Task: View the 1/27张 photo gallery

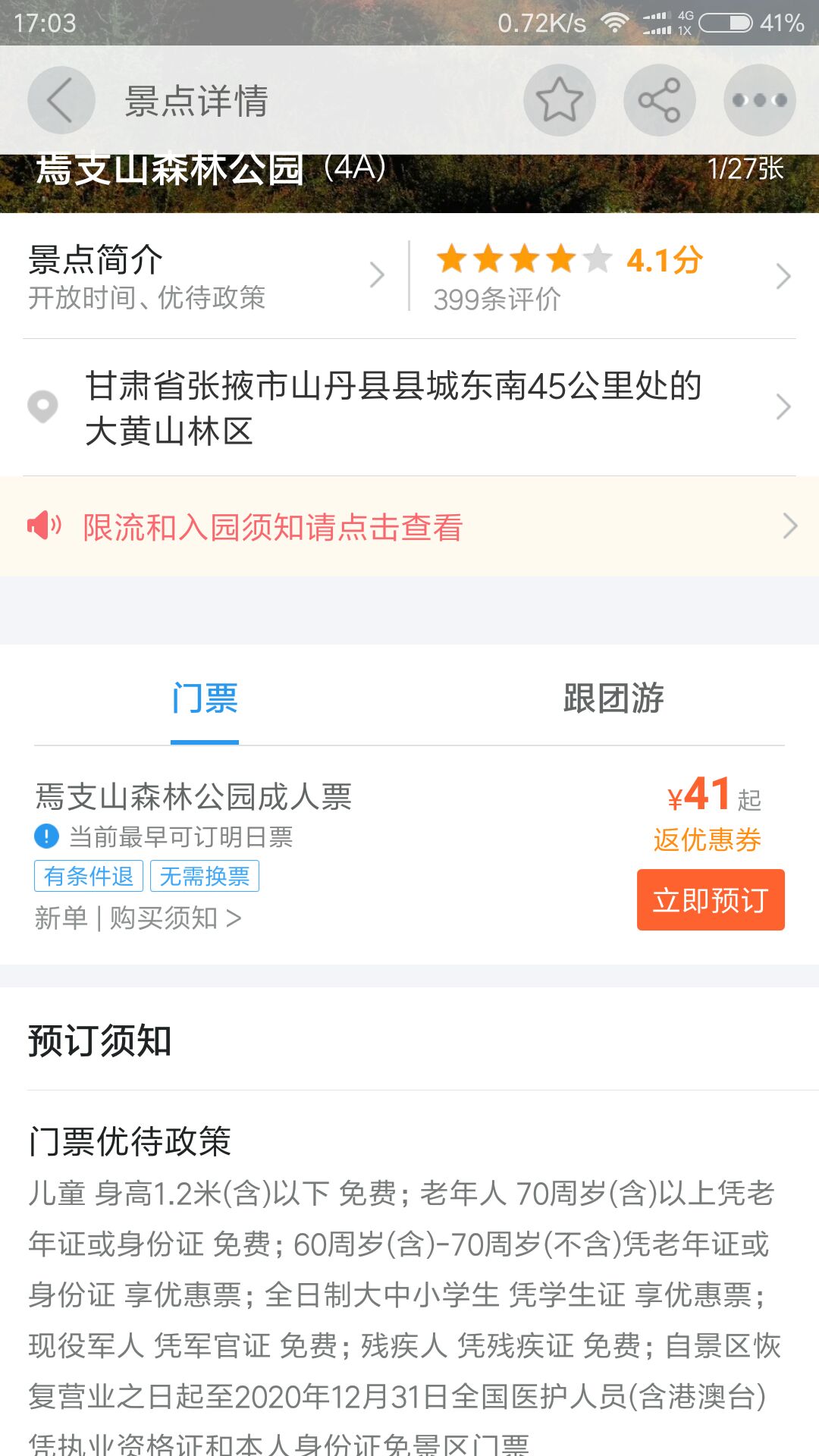Action: 745,169
